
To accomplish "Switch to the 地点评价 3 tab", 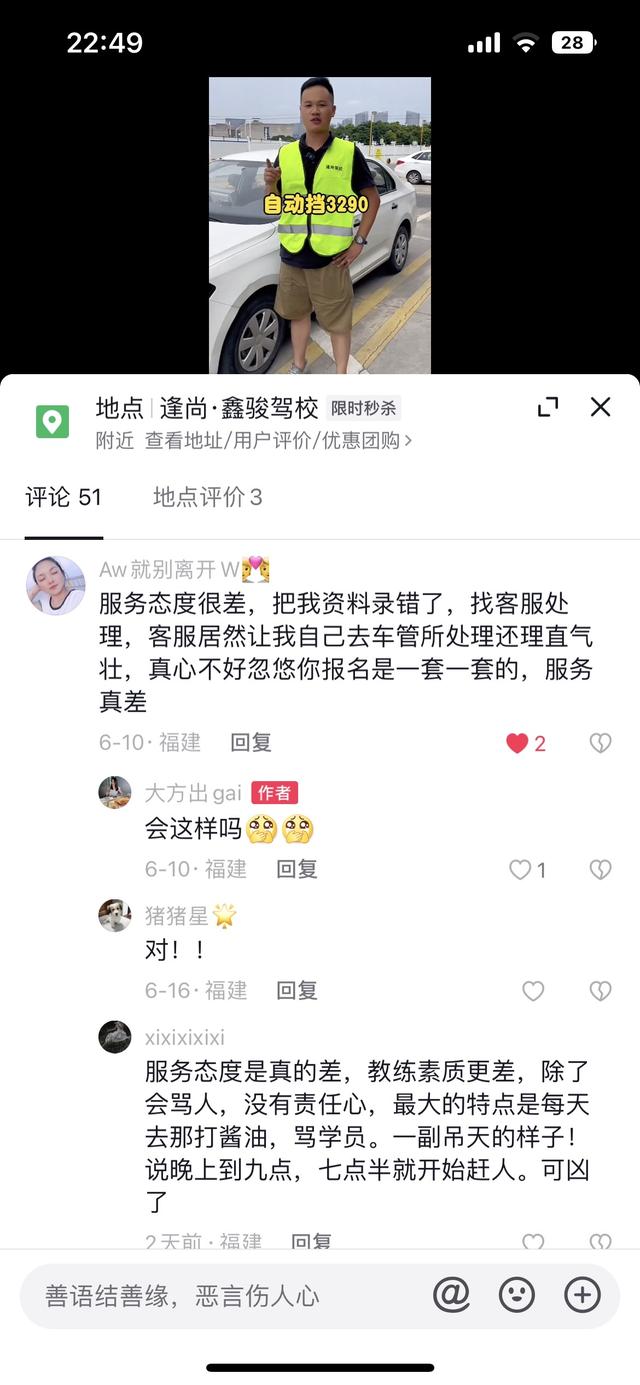I will (208, 497).
